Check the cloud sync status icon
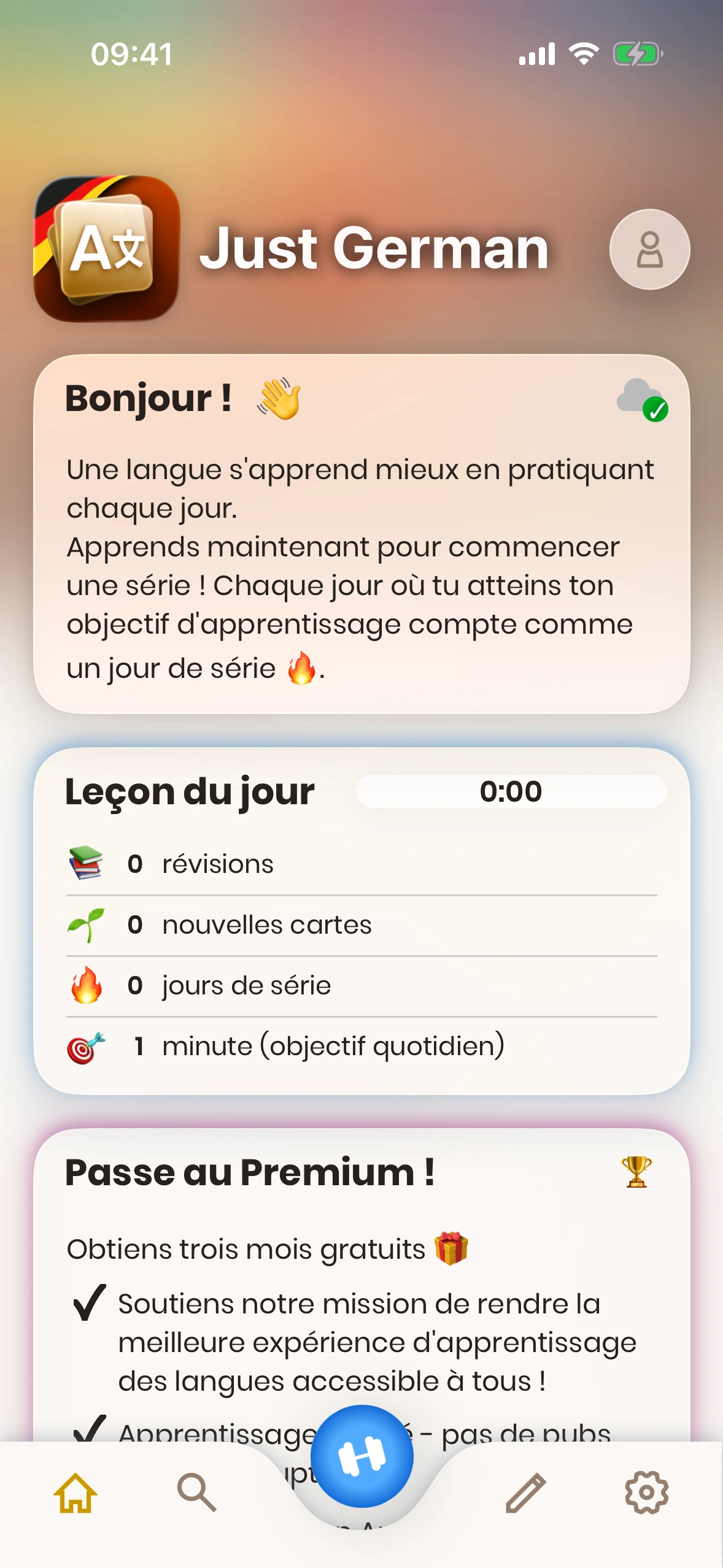723x1568 pixels. point(641,400)
